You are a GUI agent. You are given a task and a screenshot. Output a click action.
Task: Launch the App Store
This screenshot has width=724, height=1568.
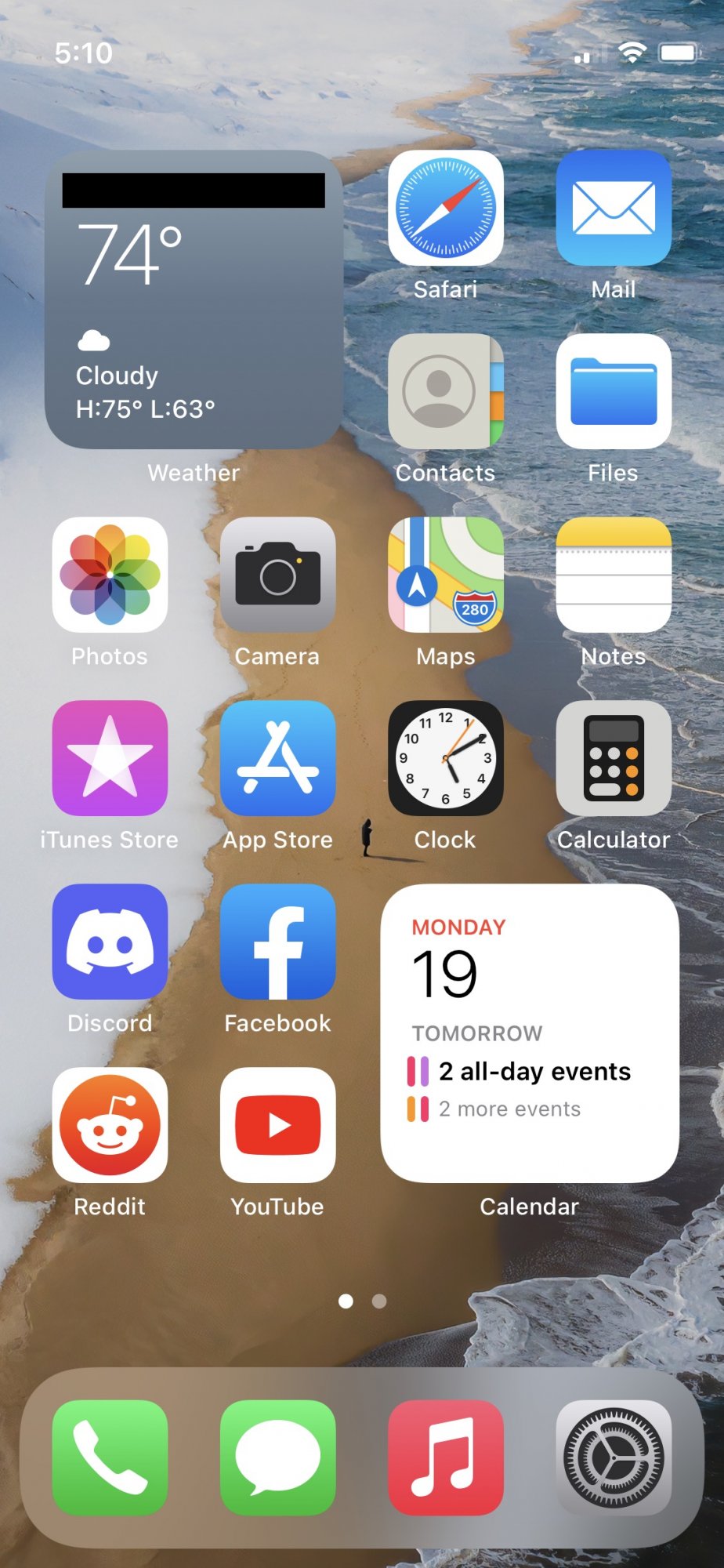[278, 758]
